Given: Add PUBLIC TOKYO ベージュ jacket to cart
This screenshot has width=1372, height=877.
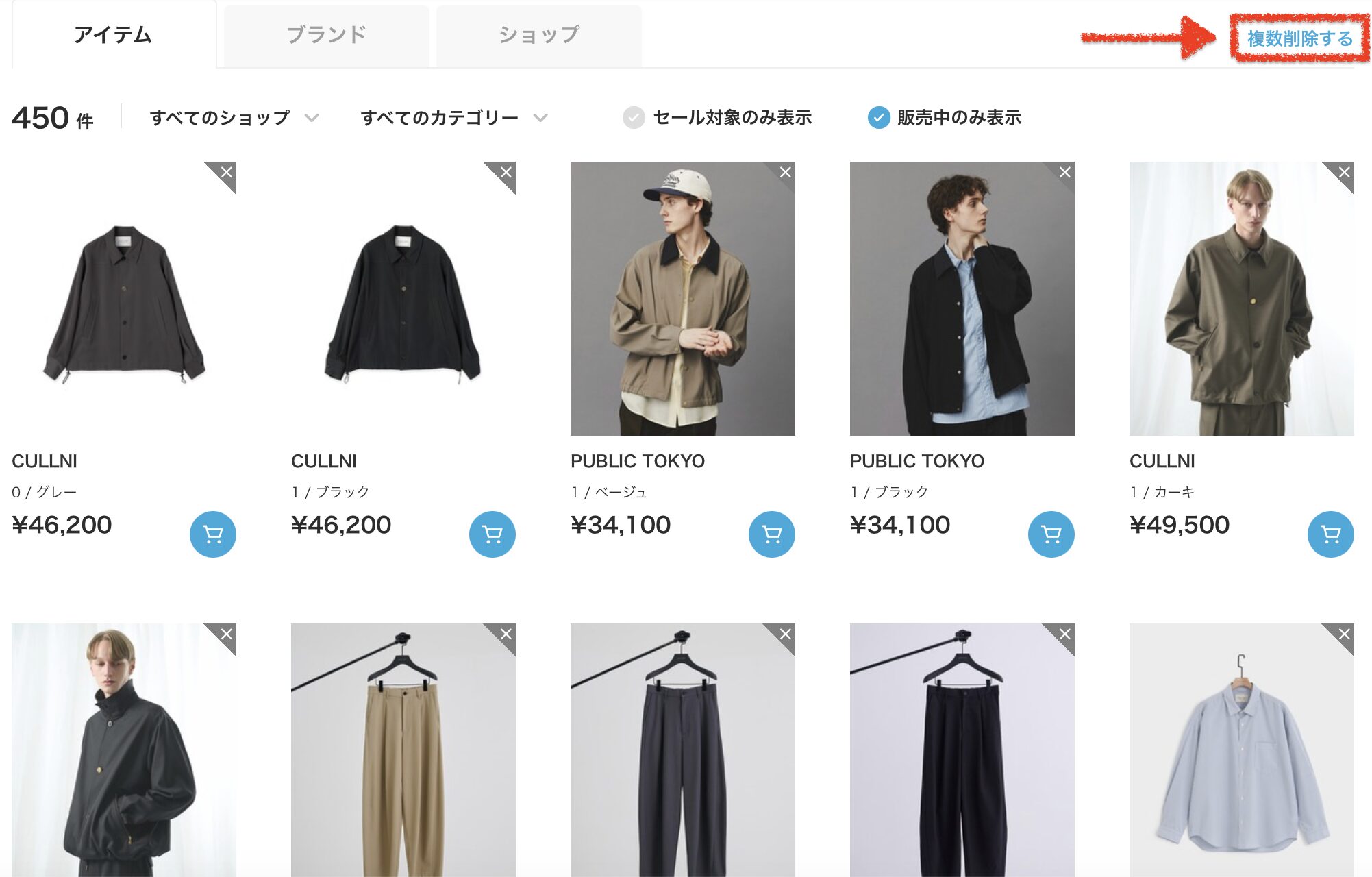Looking at the screenshot, I should [x=771, y=534].
